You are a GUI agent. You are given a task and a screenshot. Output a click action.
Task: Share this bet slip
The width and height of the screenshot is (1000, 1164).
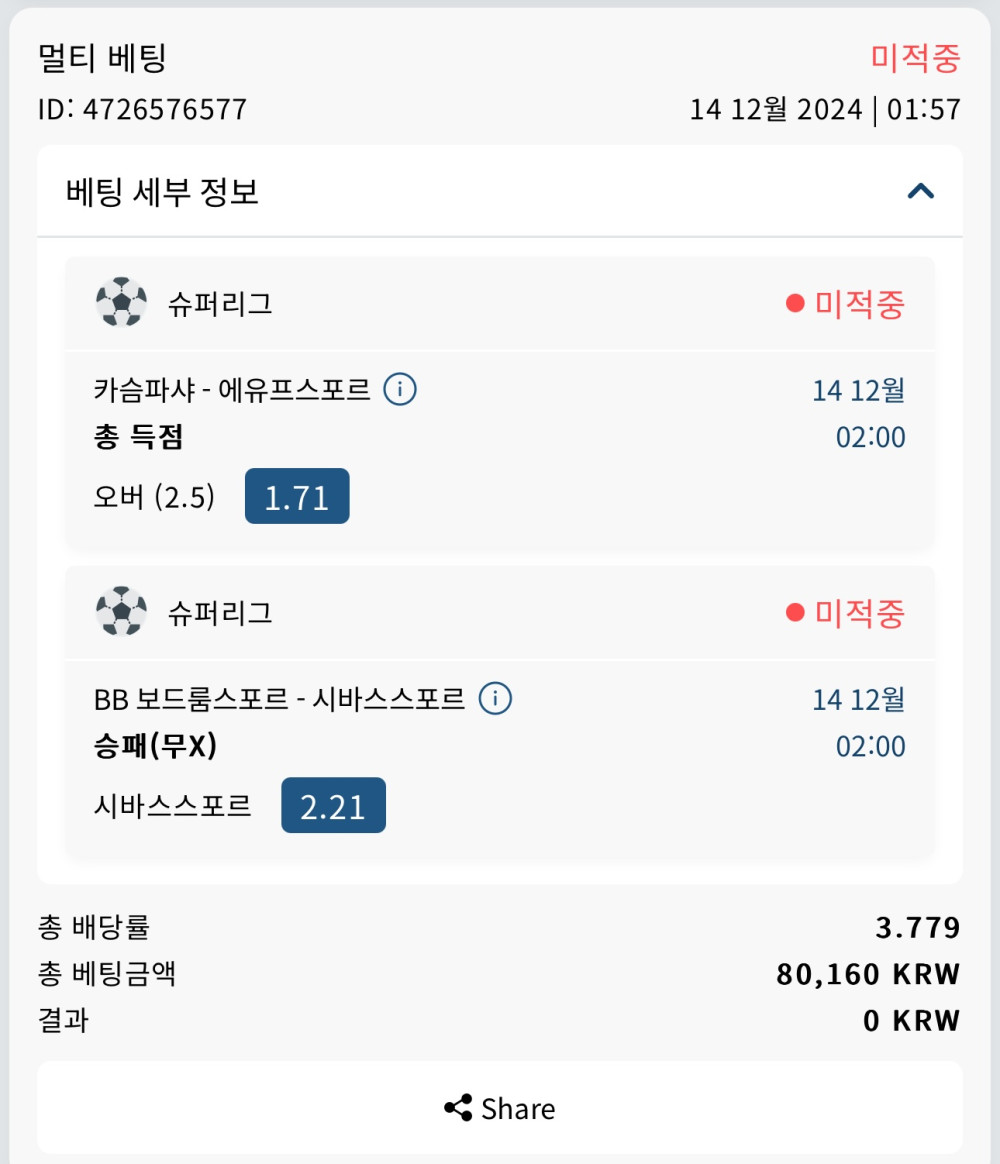pyautogui.click(x=500, y=1108)
